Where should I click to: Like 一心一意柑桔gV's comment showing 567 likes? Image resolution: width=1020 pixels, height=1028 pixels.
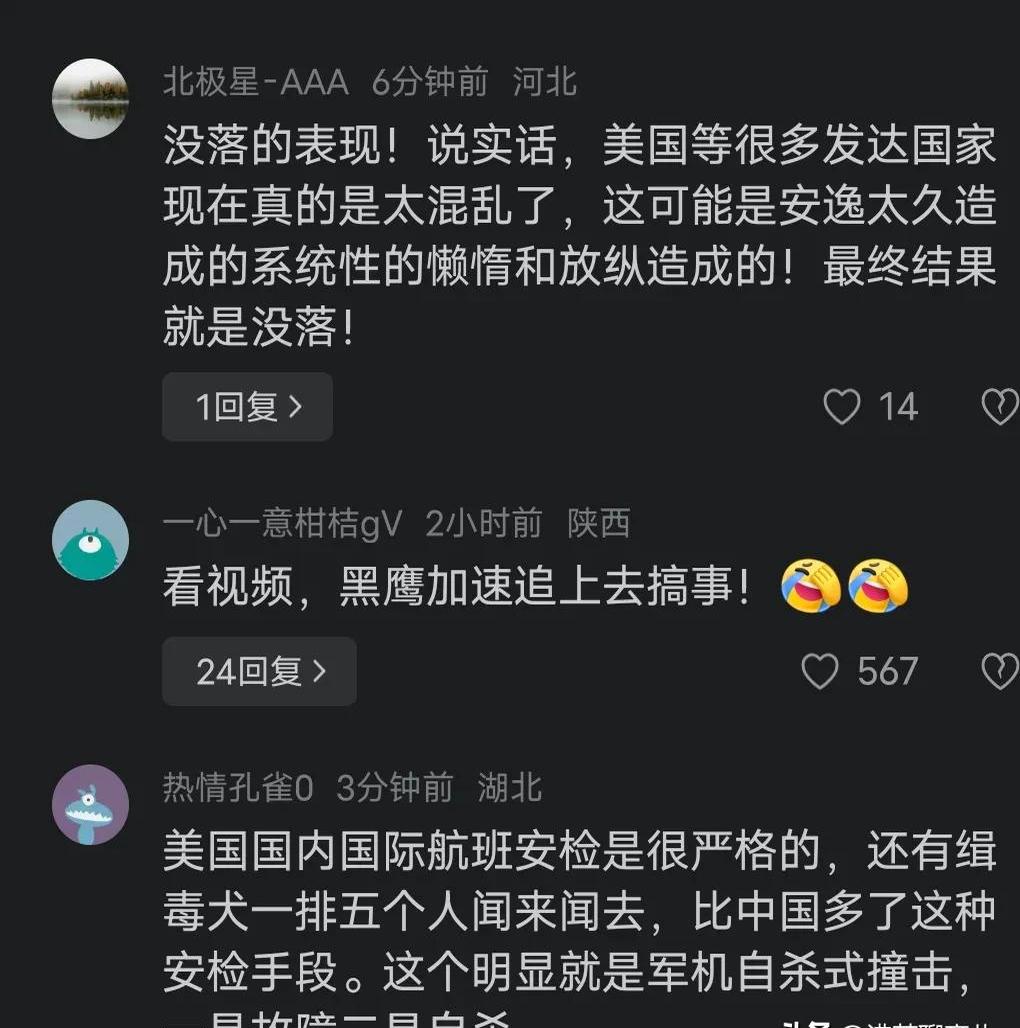click(x=820, y=671)
